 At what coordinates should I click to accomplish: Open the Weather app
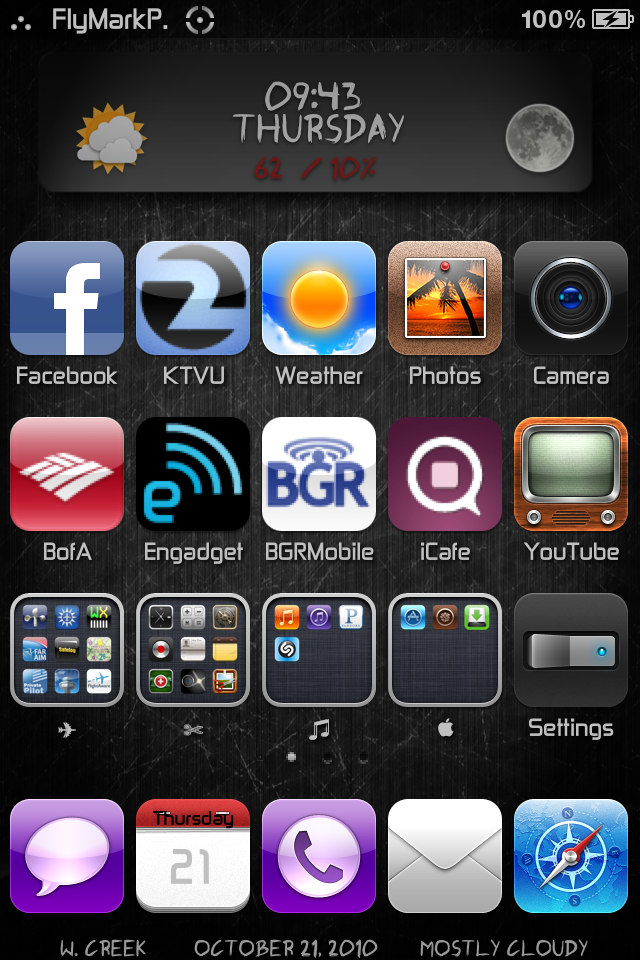coord(319,298)
